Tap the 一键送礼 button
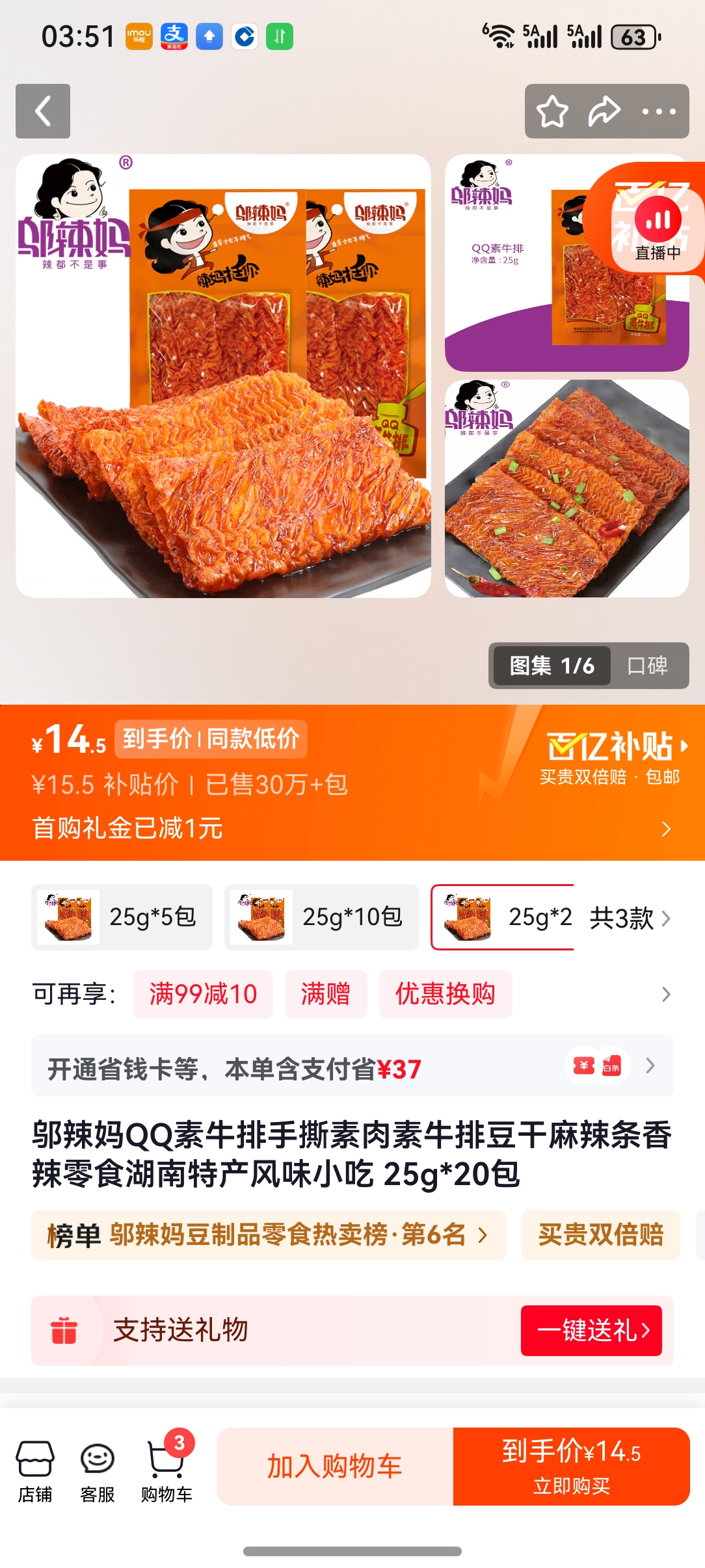The height and width of the screenshot is (1568, 705). [x=591, y=1330]
